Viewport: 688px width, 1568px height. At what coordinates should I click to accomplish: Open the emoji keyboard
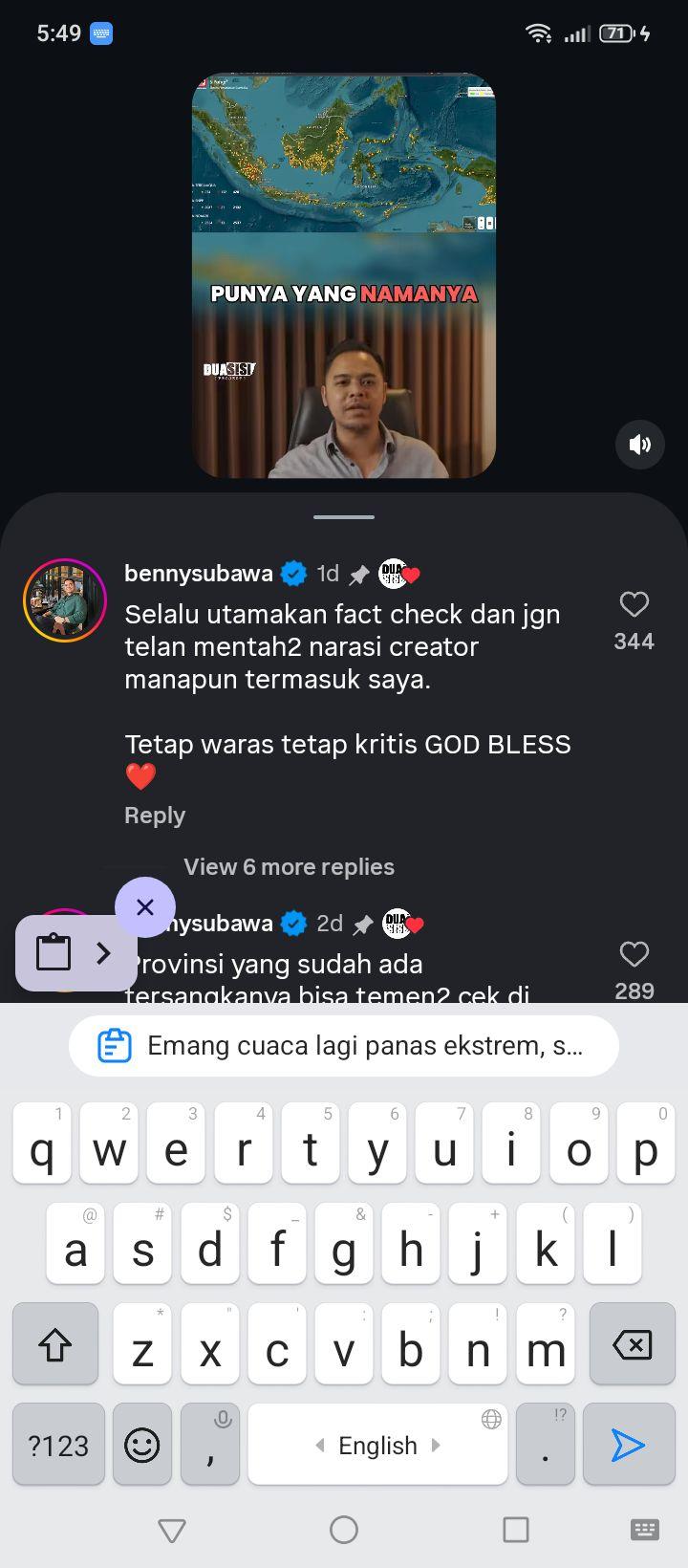point(142,1445)
